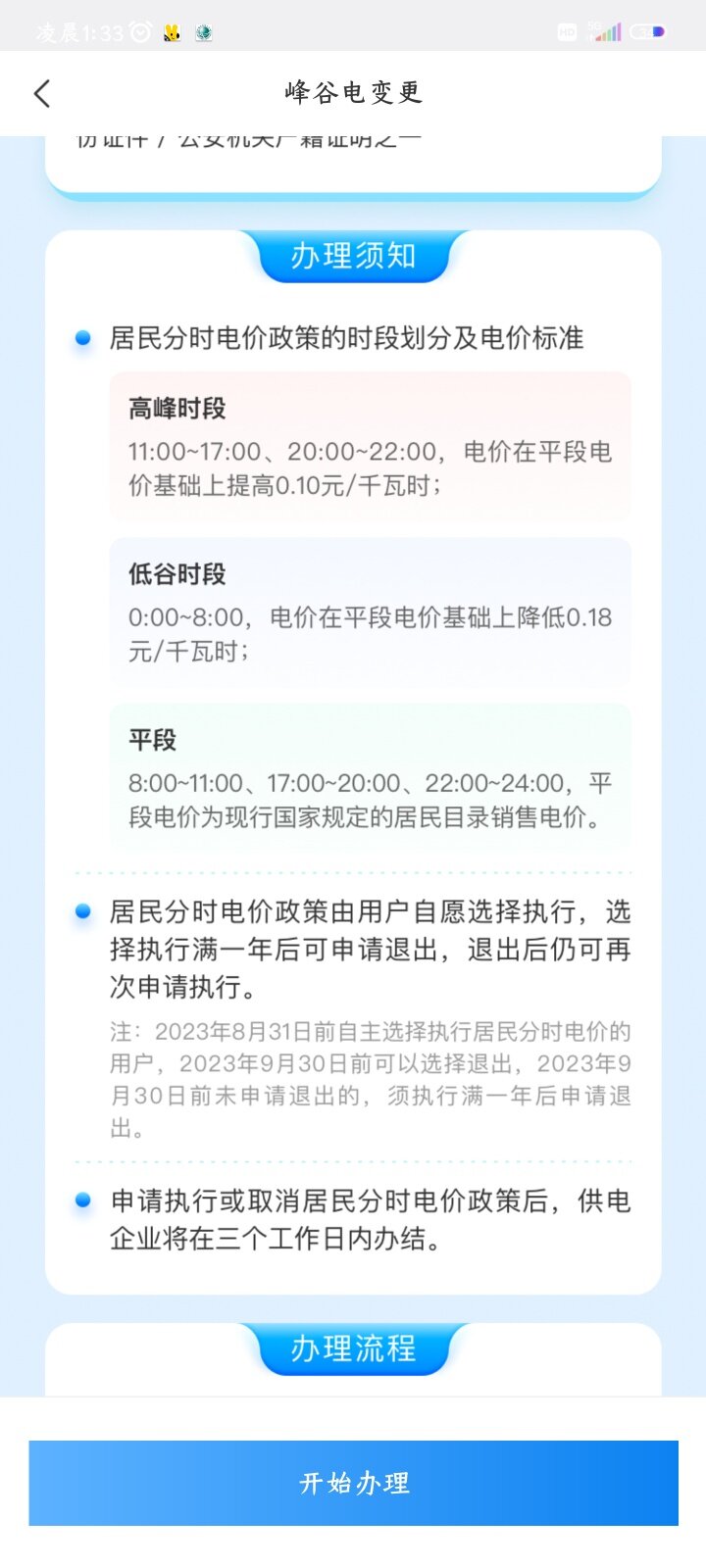Go back from 峰谷电变更 page
Screen dimensions: 706x1568
tap(41, 94)
